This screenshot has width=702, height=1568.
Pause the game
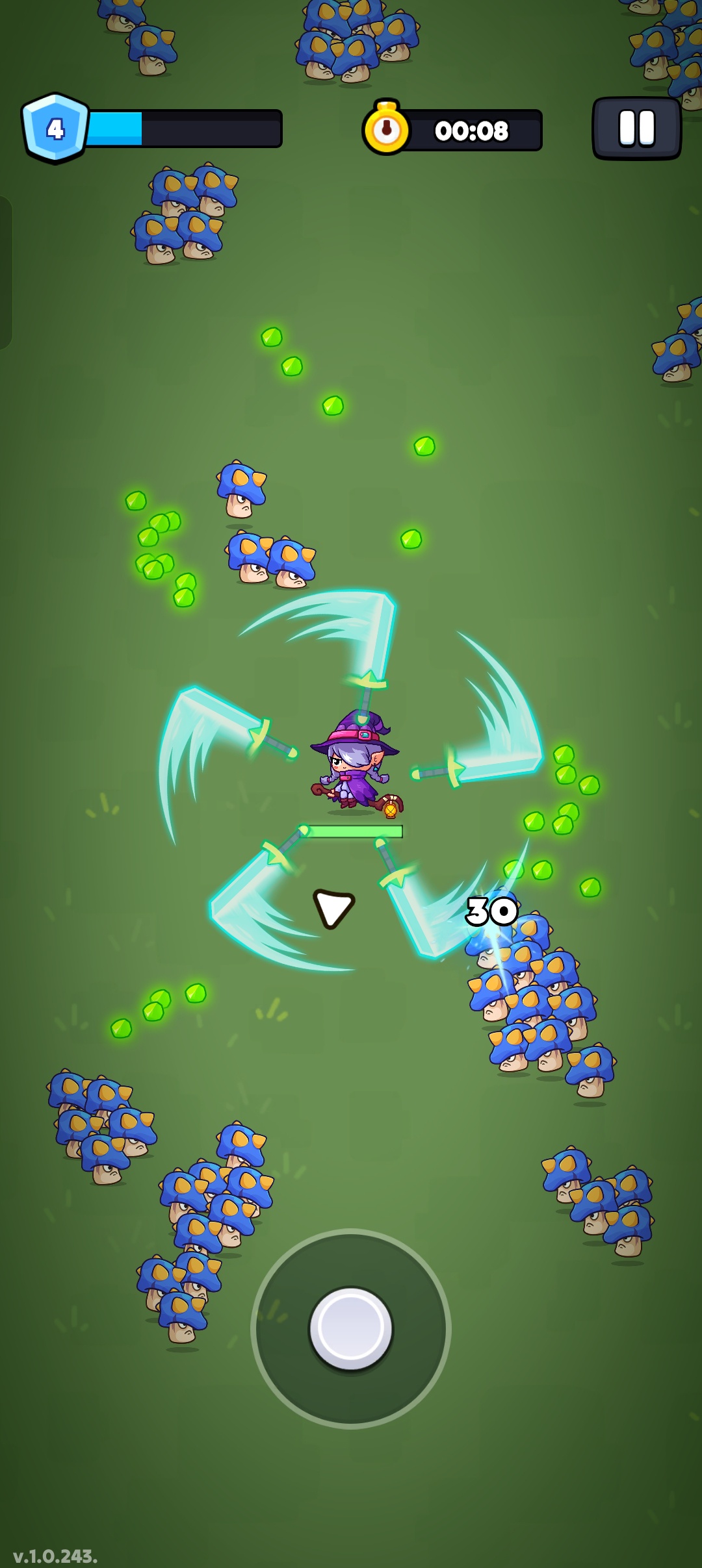[636, 128]
